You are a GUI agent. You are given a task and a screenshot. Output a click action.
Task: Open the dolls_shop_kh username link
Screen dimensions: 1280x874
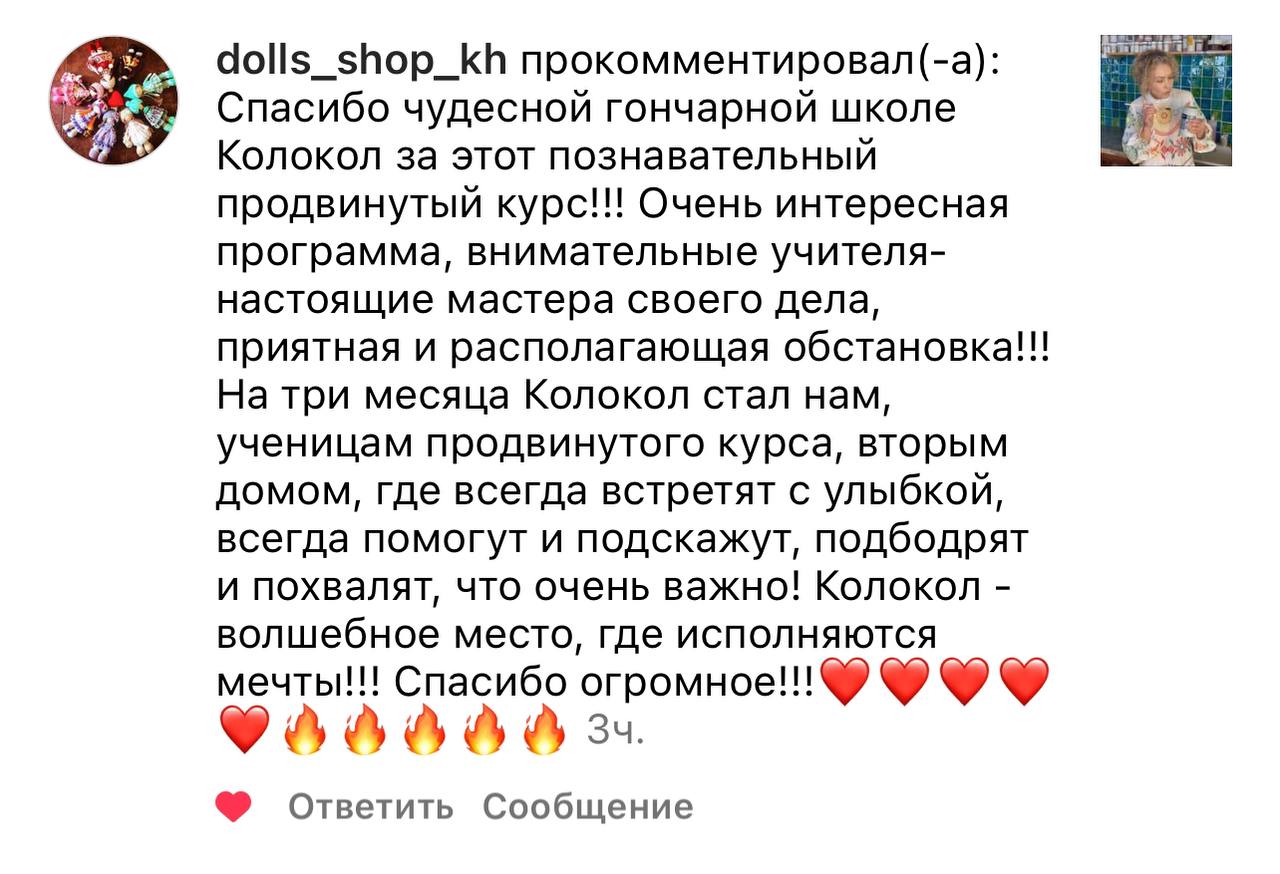pyautogui.click(x=362, y=61)
